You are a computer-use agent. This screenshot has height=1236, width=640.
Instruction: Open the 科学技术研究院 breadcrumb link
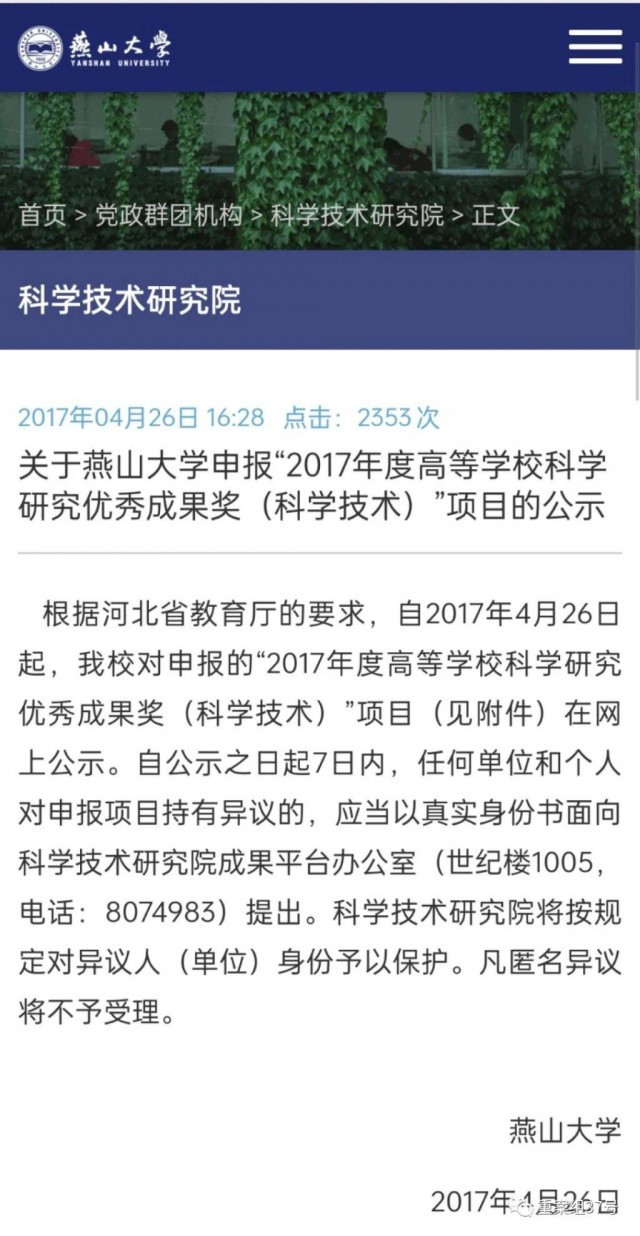pos(357,215)
